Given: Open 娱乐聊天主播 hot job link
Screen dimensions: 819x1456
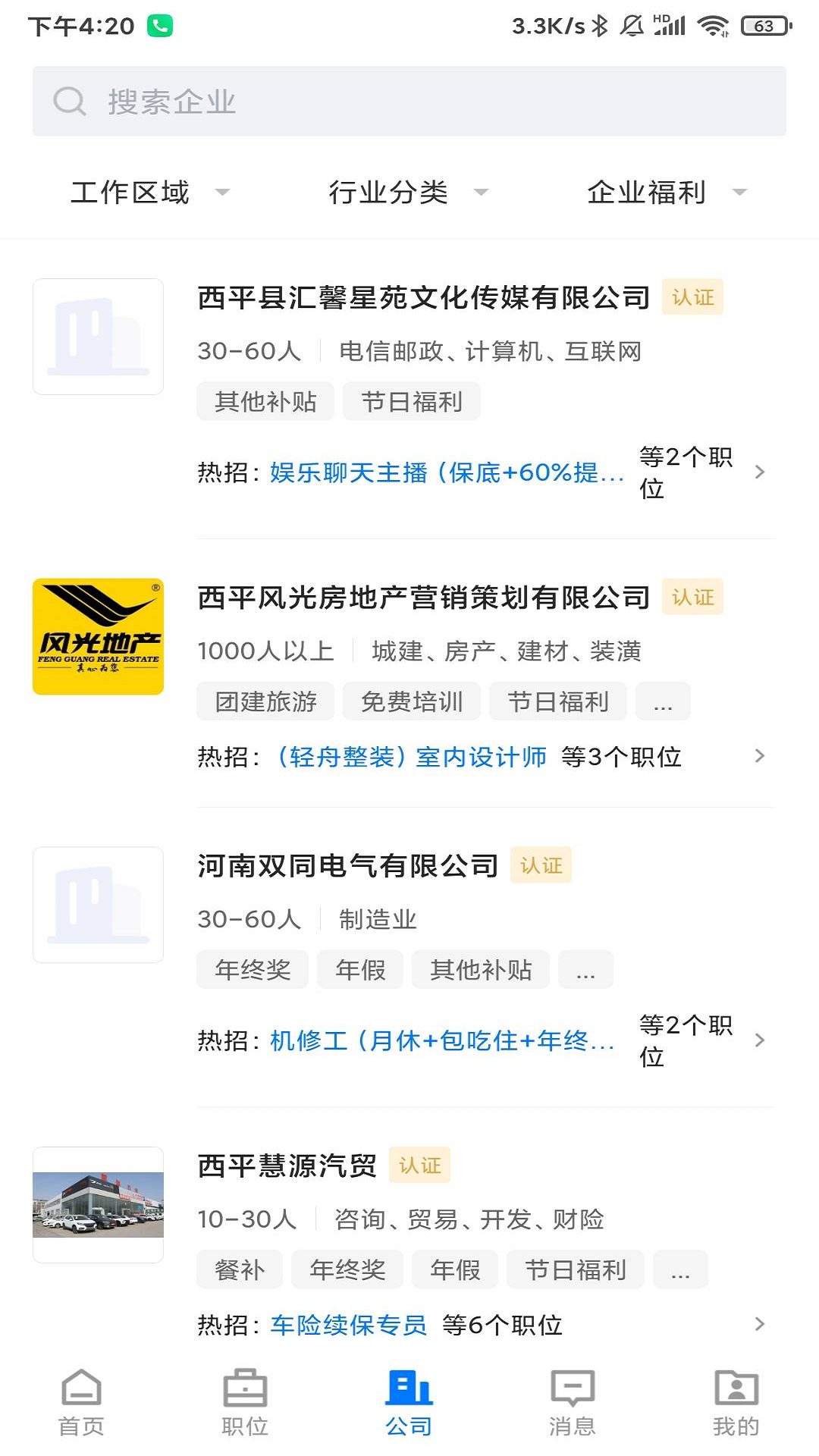Looking at the screenshot, I should [x=446, y=472].
